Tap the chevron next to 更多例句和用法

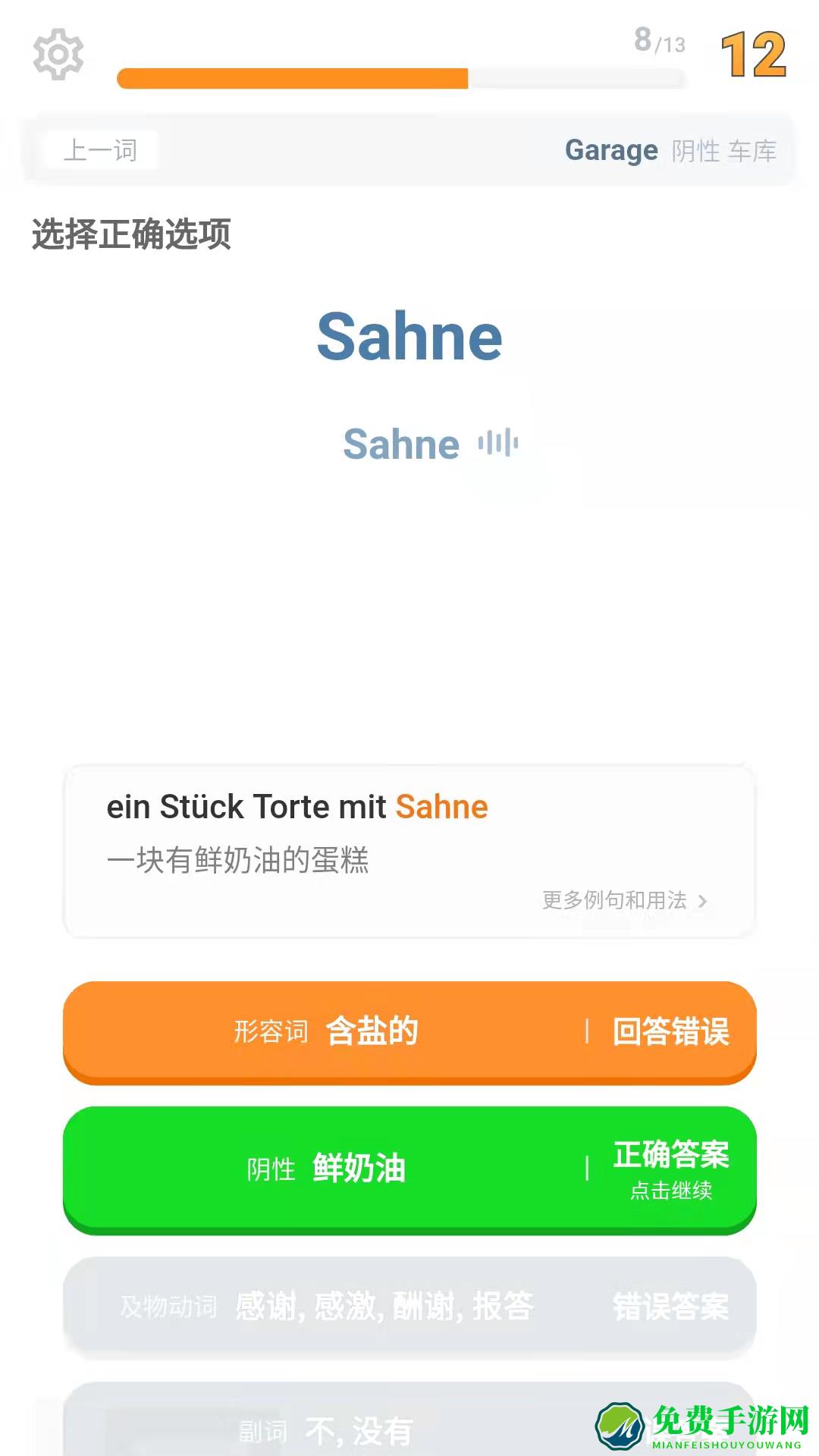coord(705,901)
